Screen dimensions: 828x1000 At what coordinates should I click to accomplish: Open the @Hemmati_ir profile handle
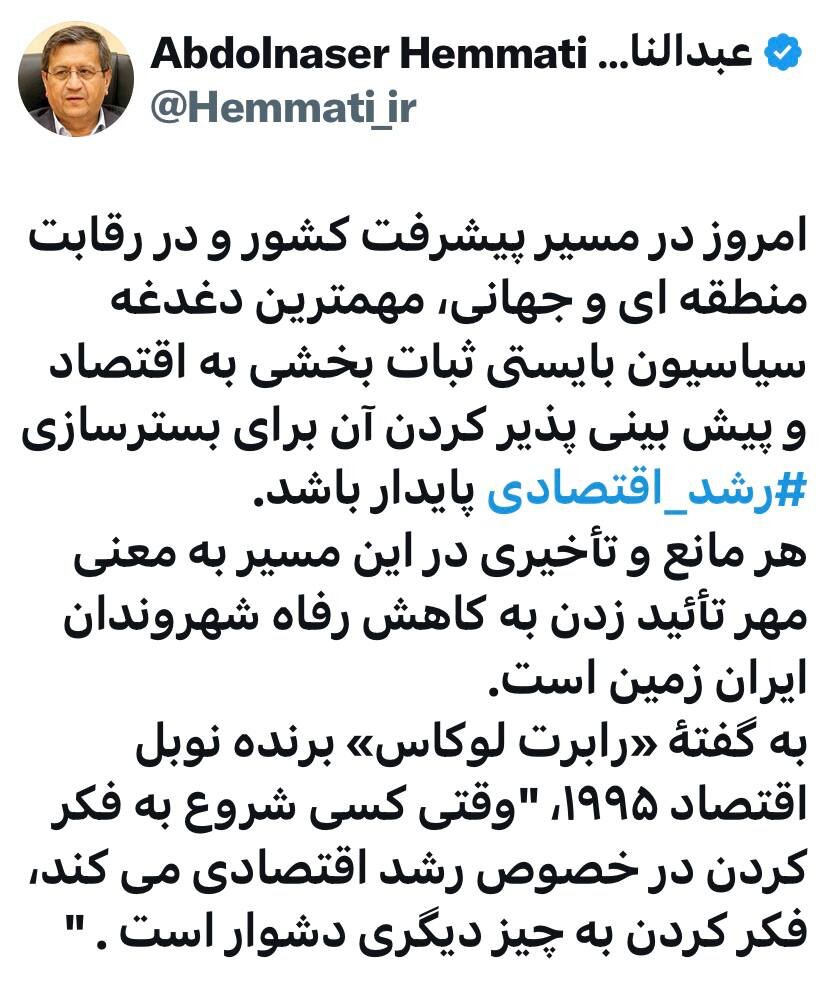(x=283, y=107)
